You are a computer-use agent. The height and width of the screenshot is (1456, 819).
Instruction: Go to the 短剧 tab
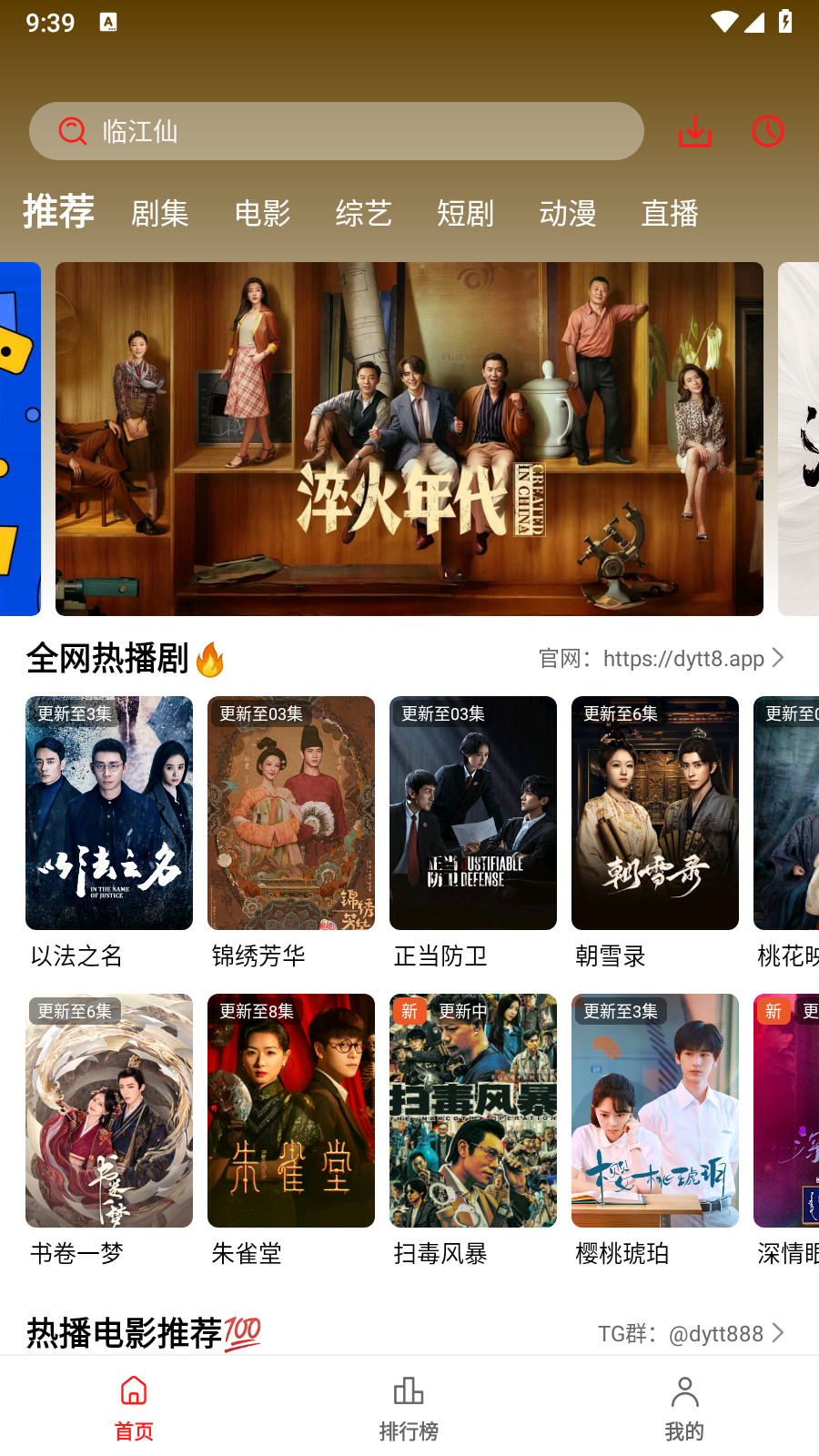pos(465,214)
